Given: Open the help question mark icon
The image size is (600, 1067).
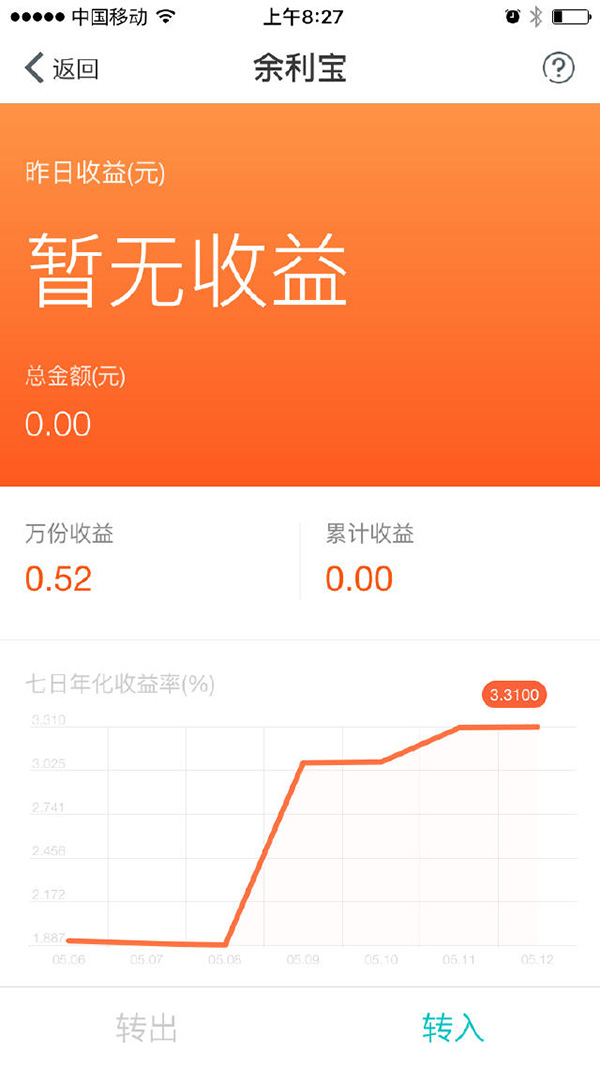Looking at the screenshot, I should tap(558, 68).
